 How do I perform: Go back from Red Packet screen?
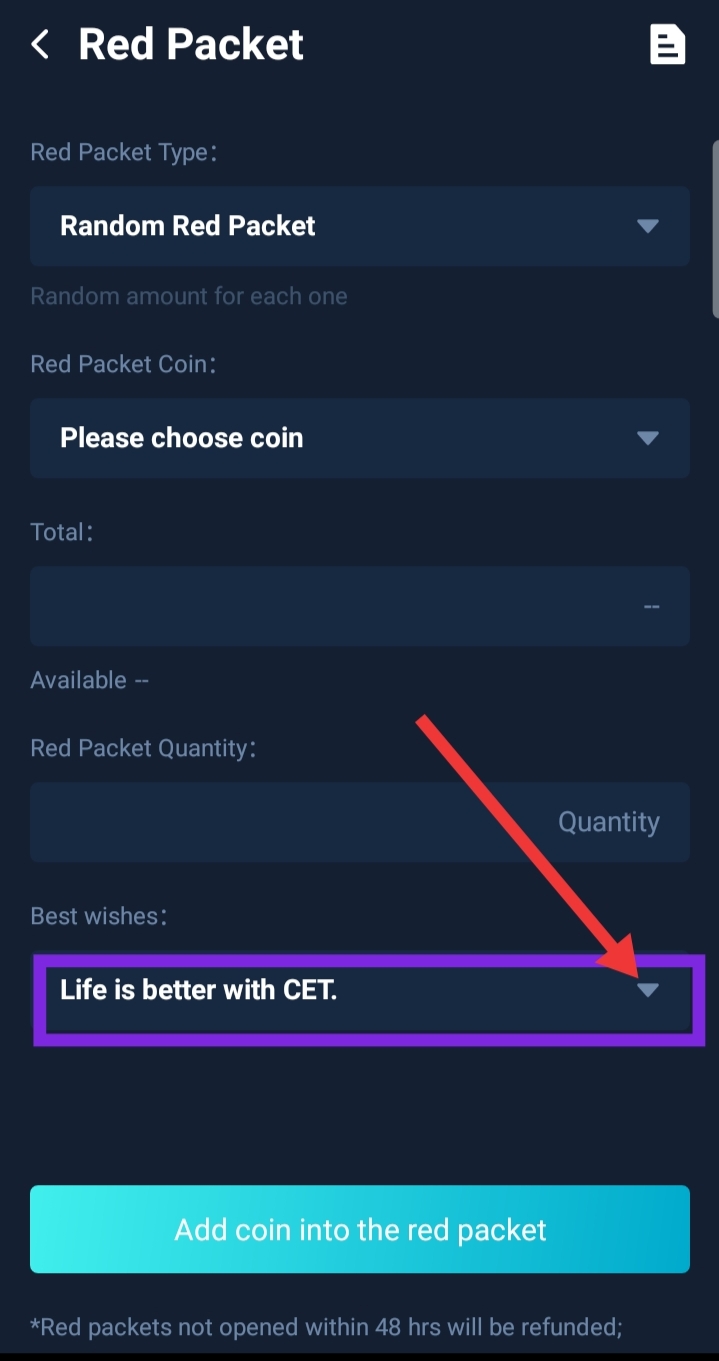(x=40, y=44)
